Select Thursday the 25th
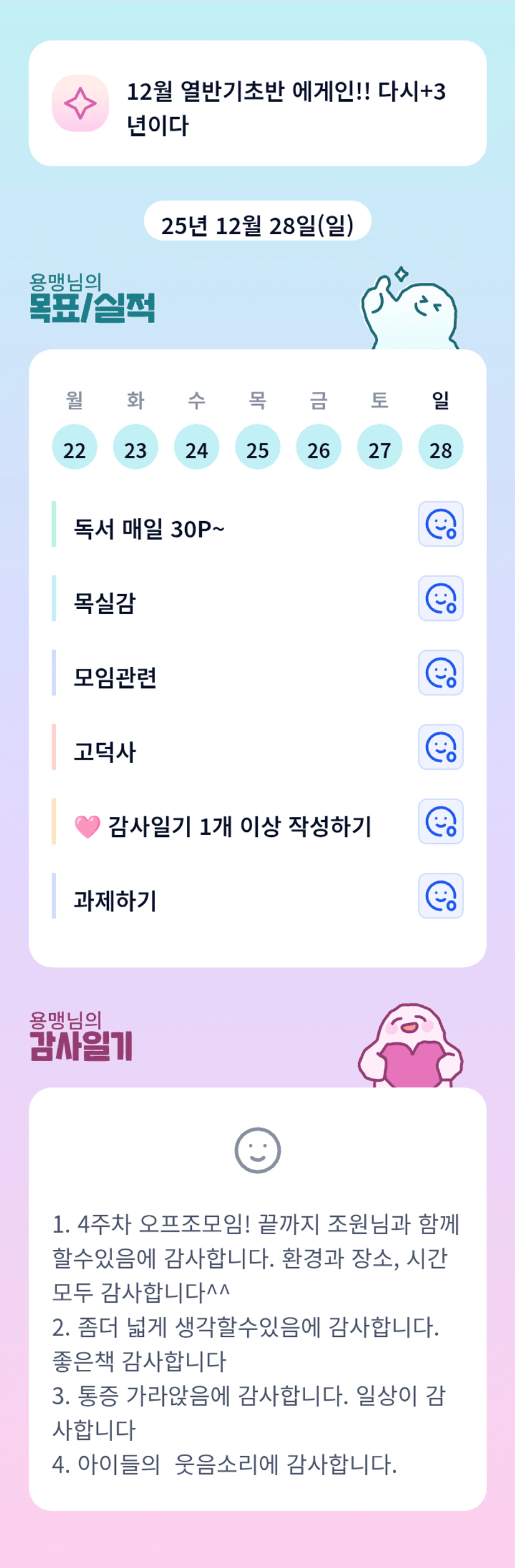Viewport: 515px width, 1568px height. (x=258, y=447)
